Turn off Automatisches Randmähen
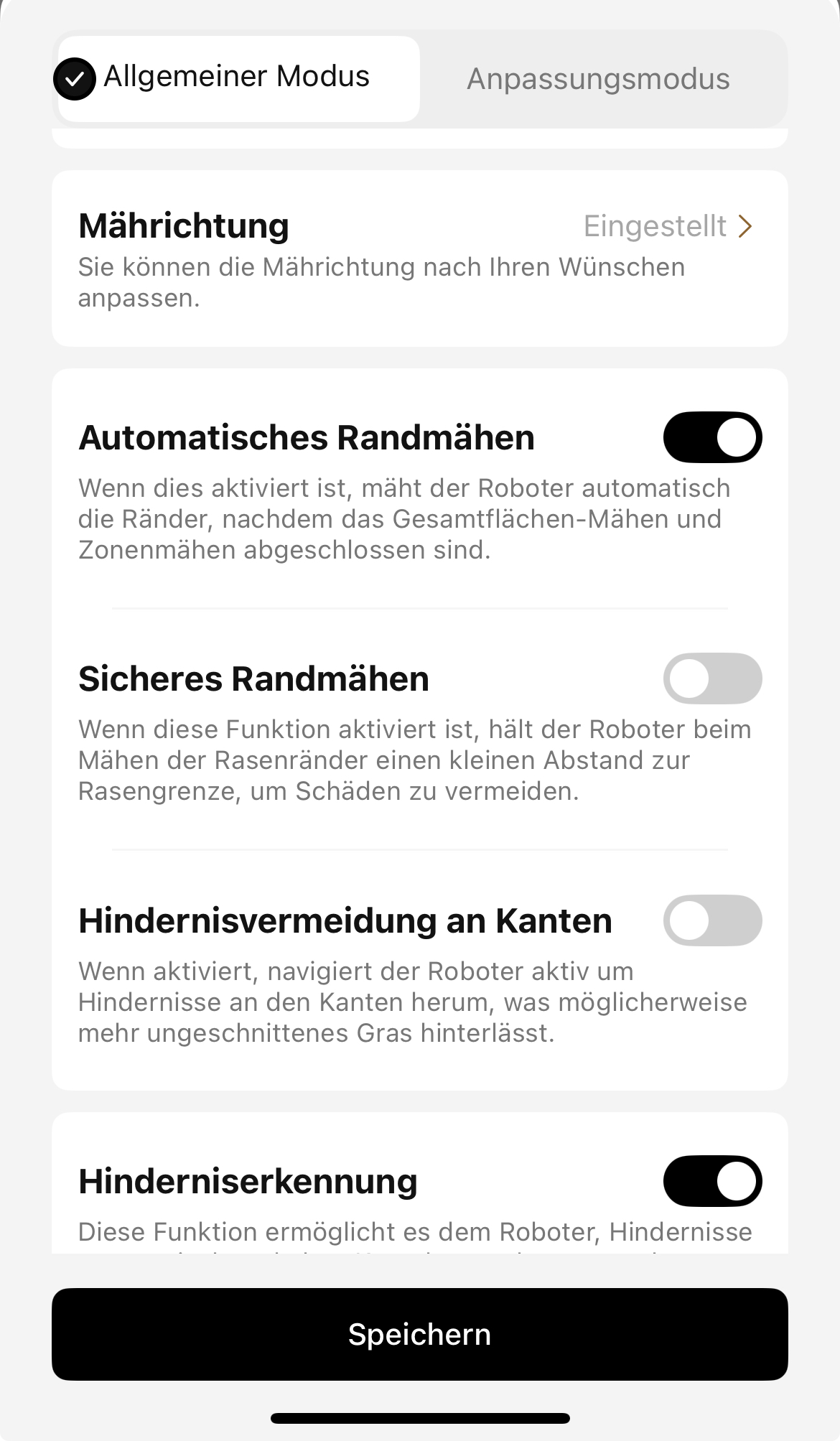This screenshot has width=840, height=1441. (x=712, y=437)
